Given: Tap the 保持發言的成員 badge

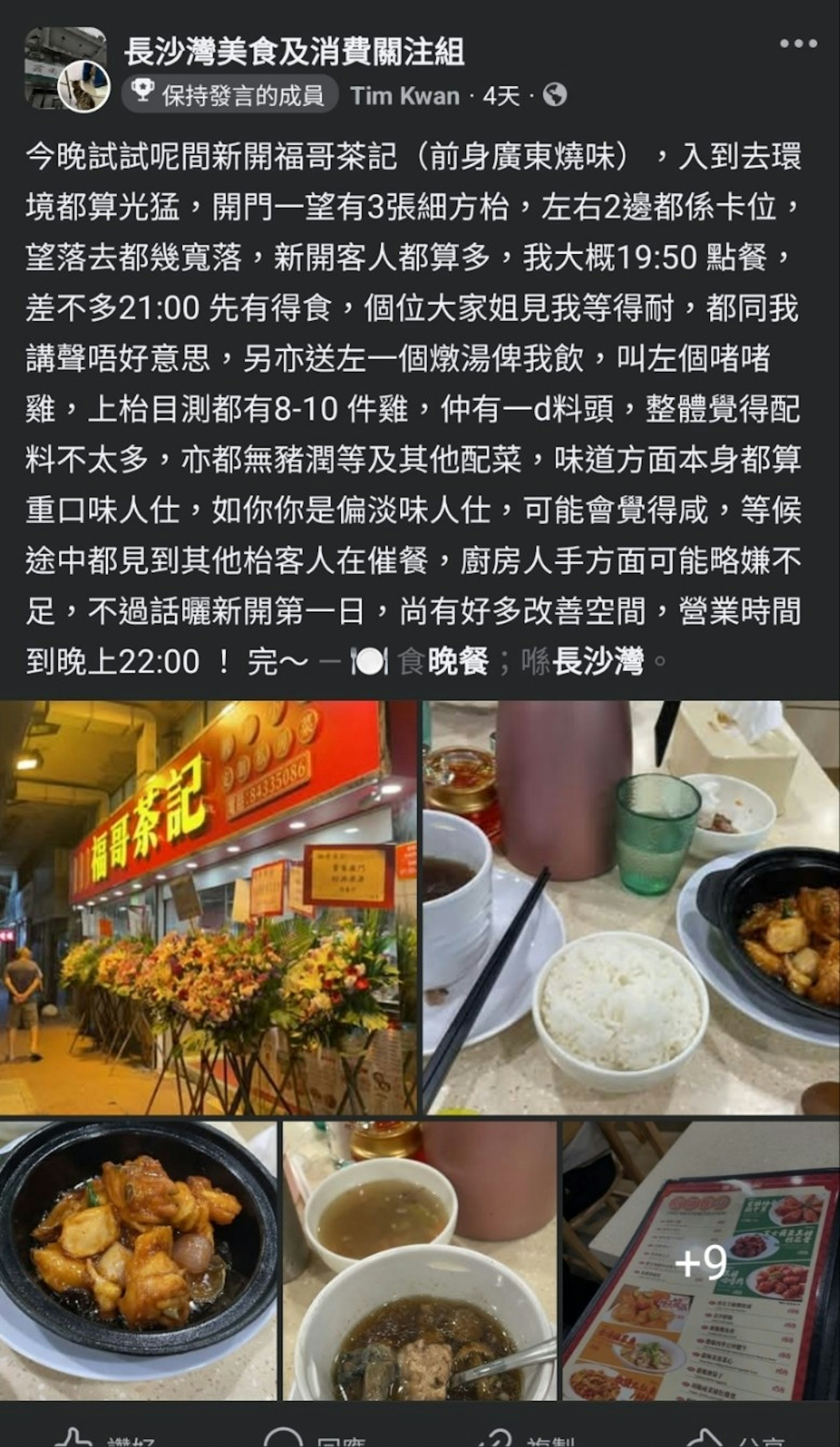Looking at the screenshot, I should pyautogui.click(x=230, y=95).
